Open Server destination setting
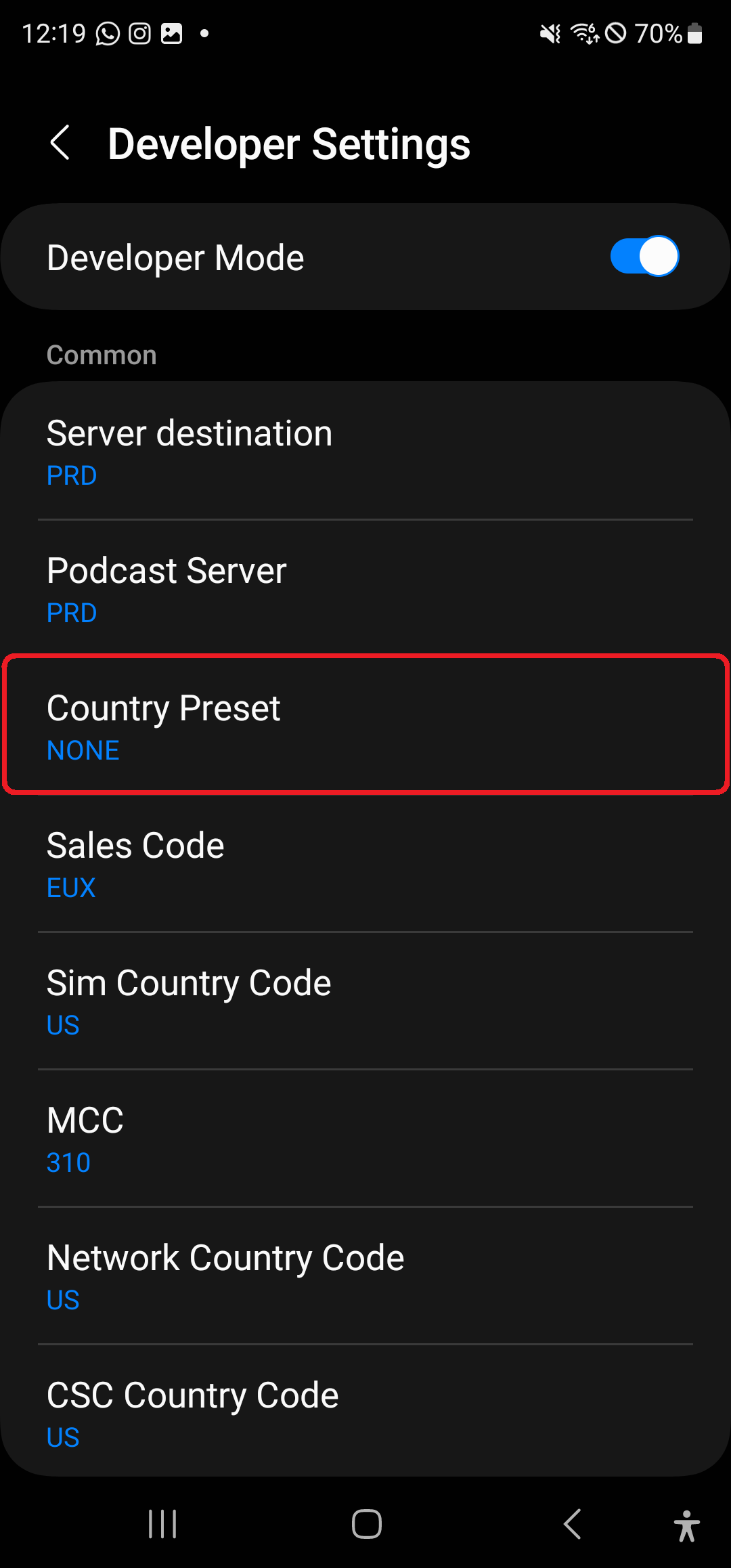731x1568 pixels. point(365,452)
